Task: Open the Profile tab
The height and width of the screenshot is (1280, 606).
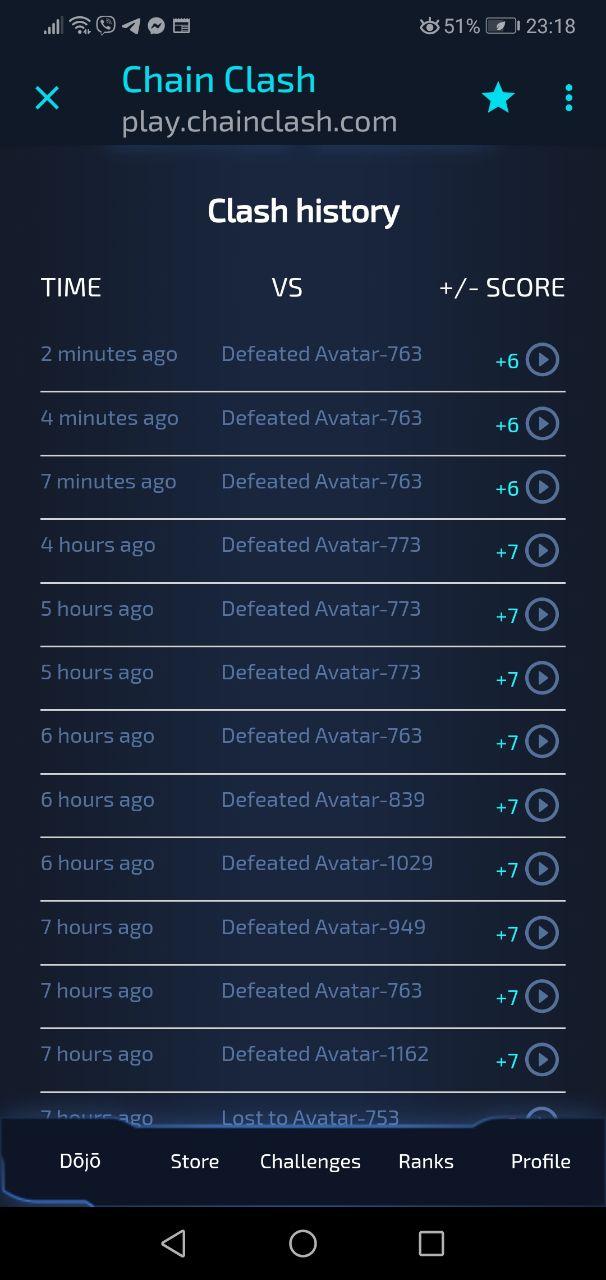Action: 541,1161
